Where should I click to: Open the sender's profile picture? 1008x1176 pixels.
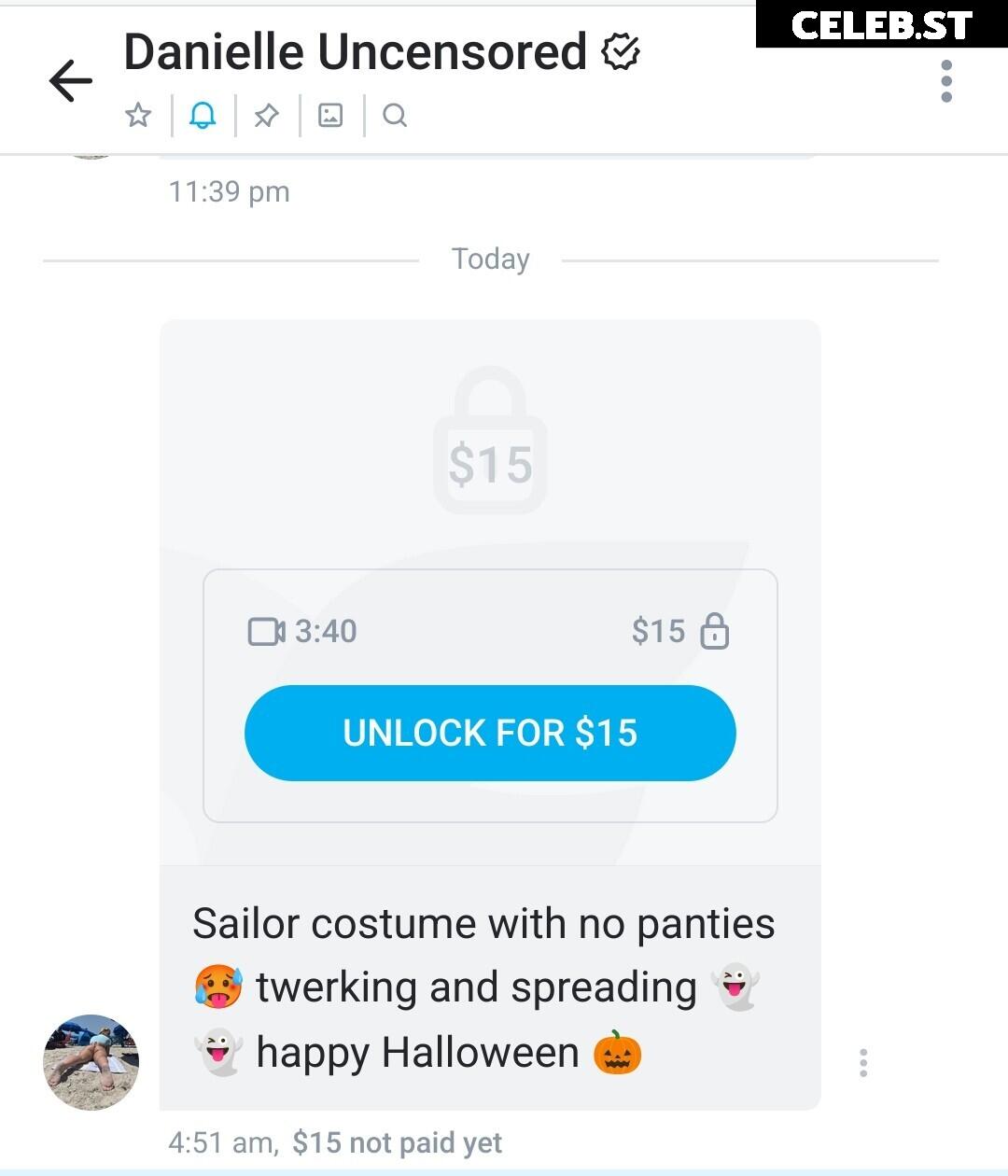(91, 1062)
